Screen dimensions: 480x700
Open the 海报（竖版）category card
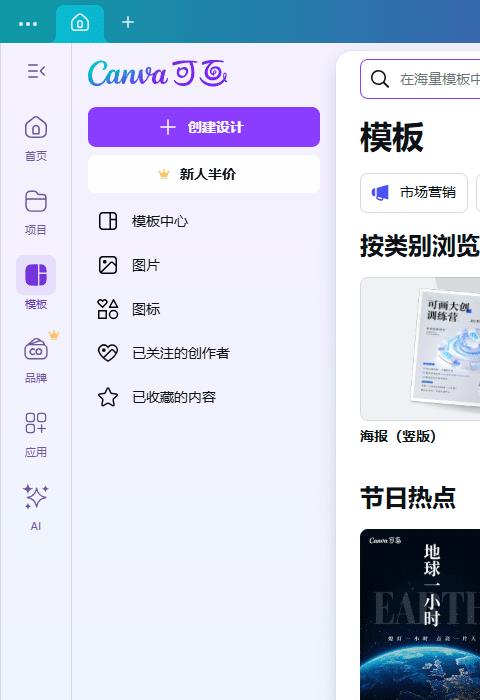420,360
